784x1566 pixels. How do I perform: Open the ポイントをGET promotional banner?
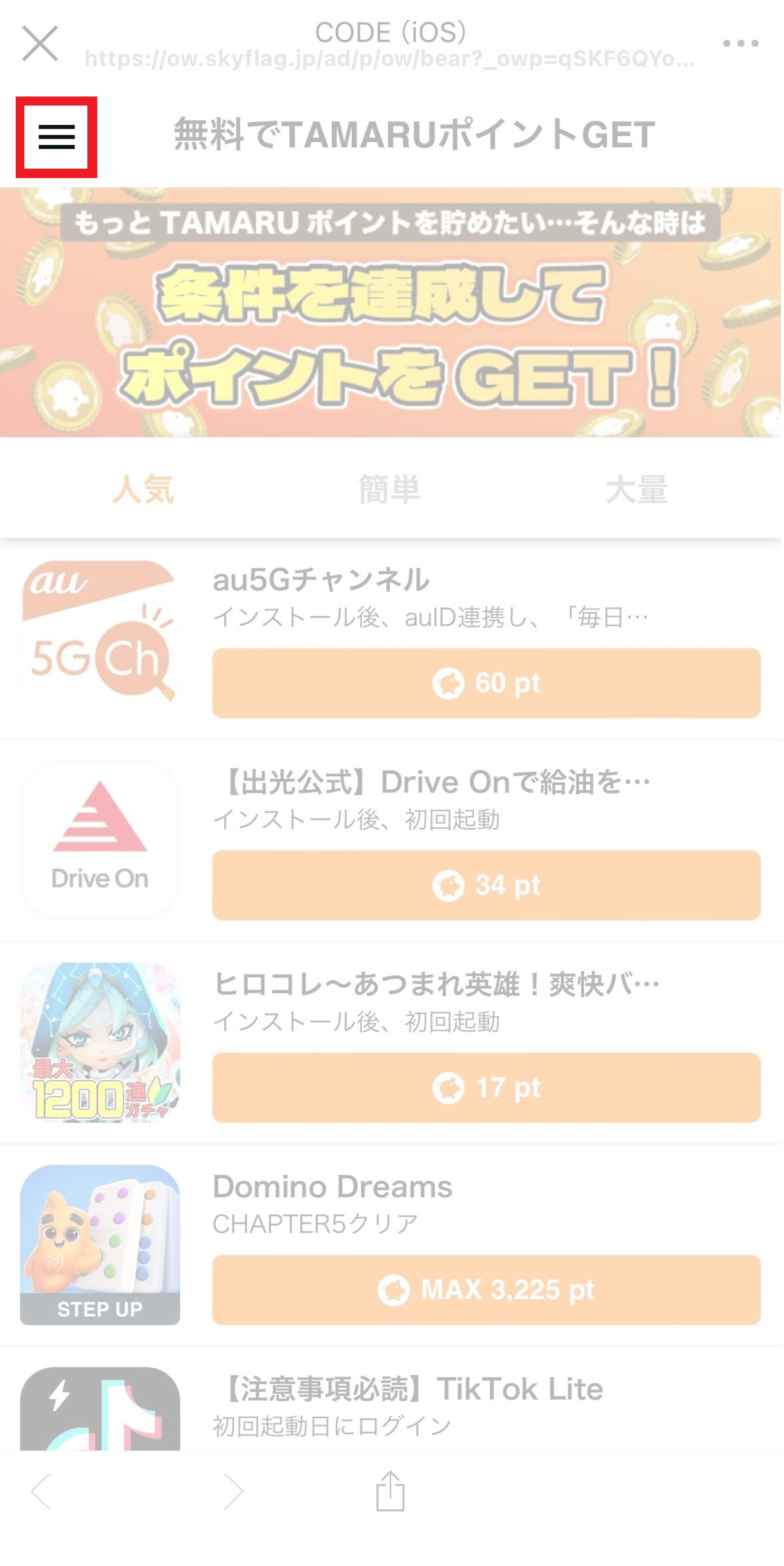point(390,312)
